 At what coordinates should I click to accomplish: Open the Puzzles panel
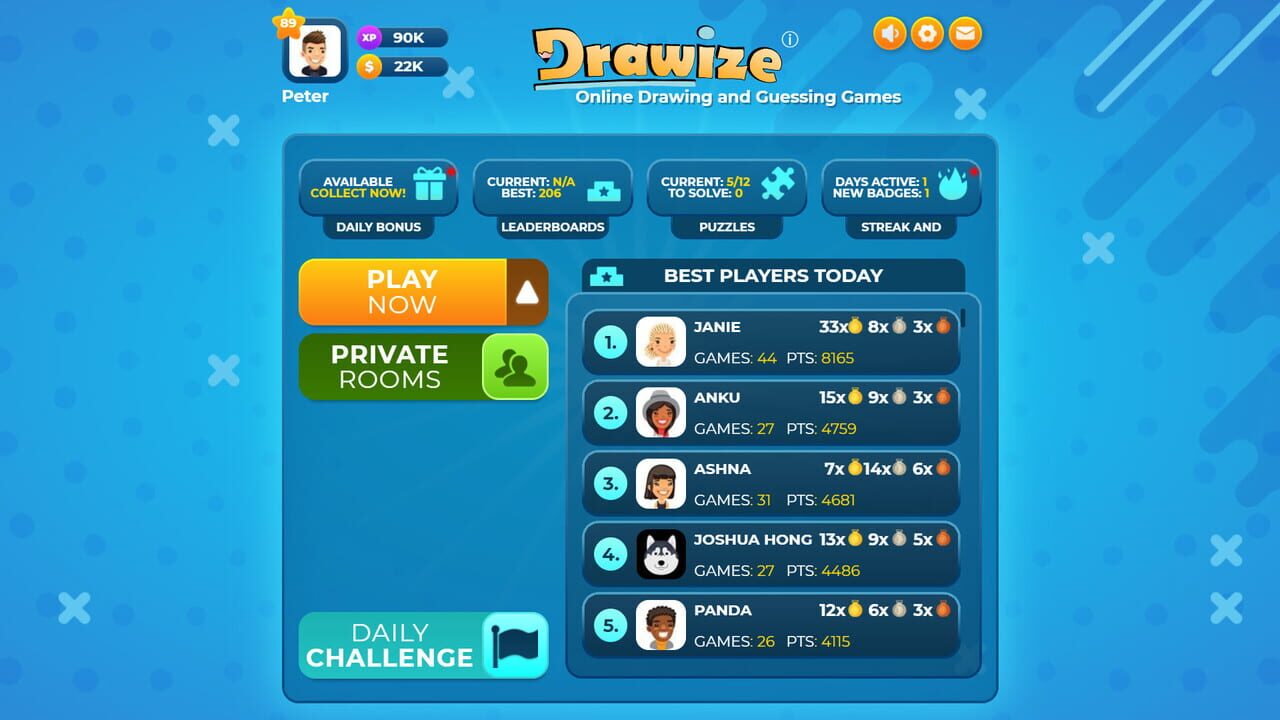pos(727,198)
